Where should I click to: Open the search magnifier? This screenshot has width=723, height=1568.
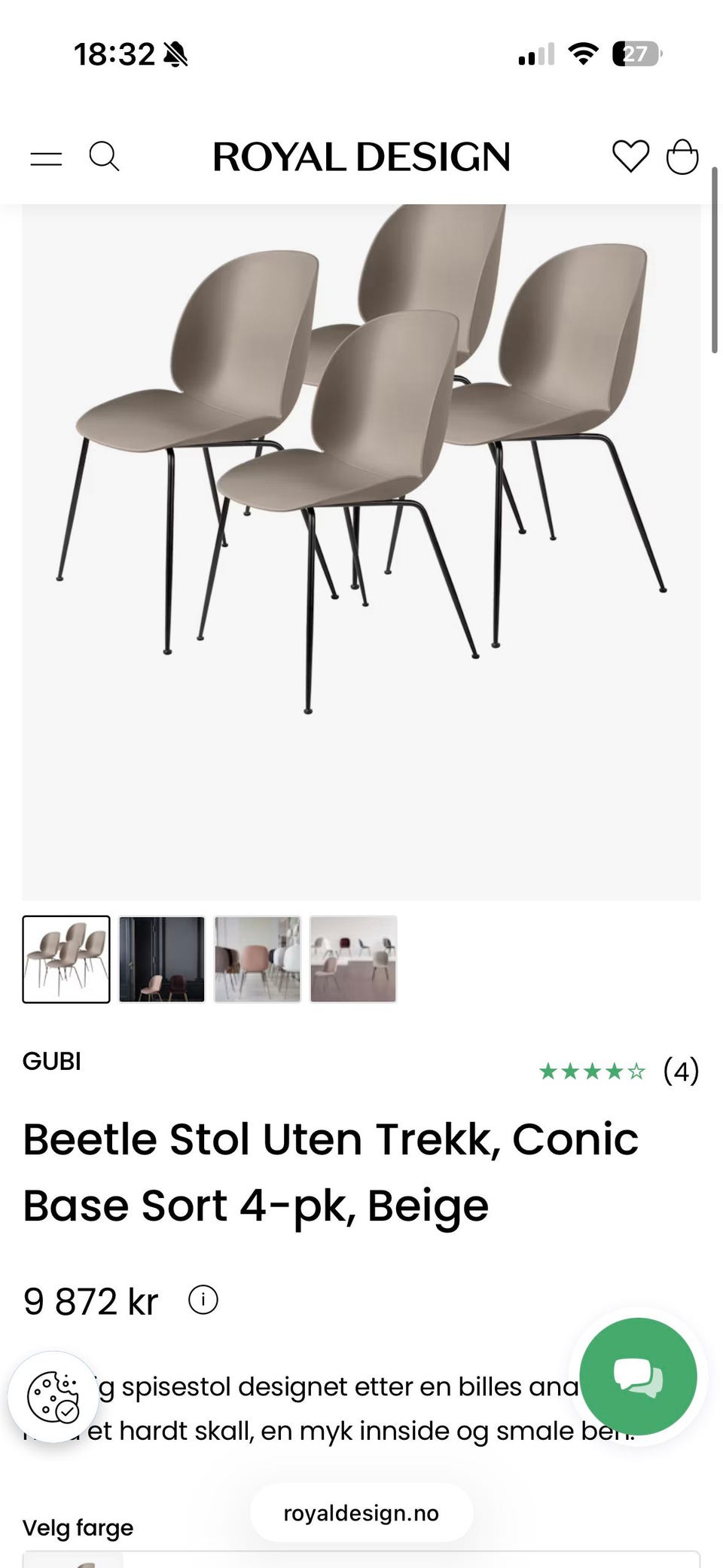point(104,157)
